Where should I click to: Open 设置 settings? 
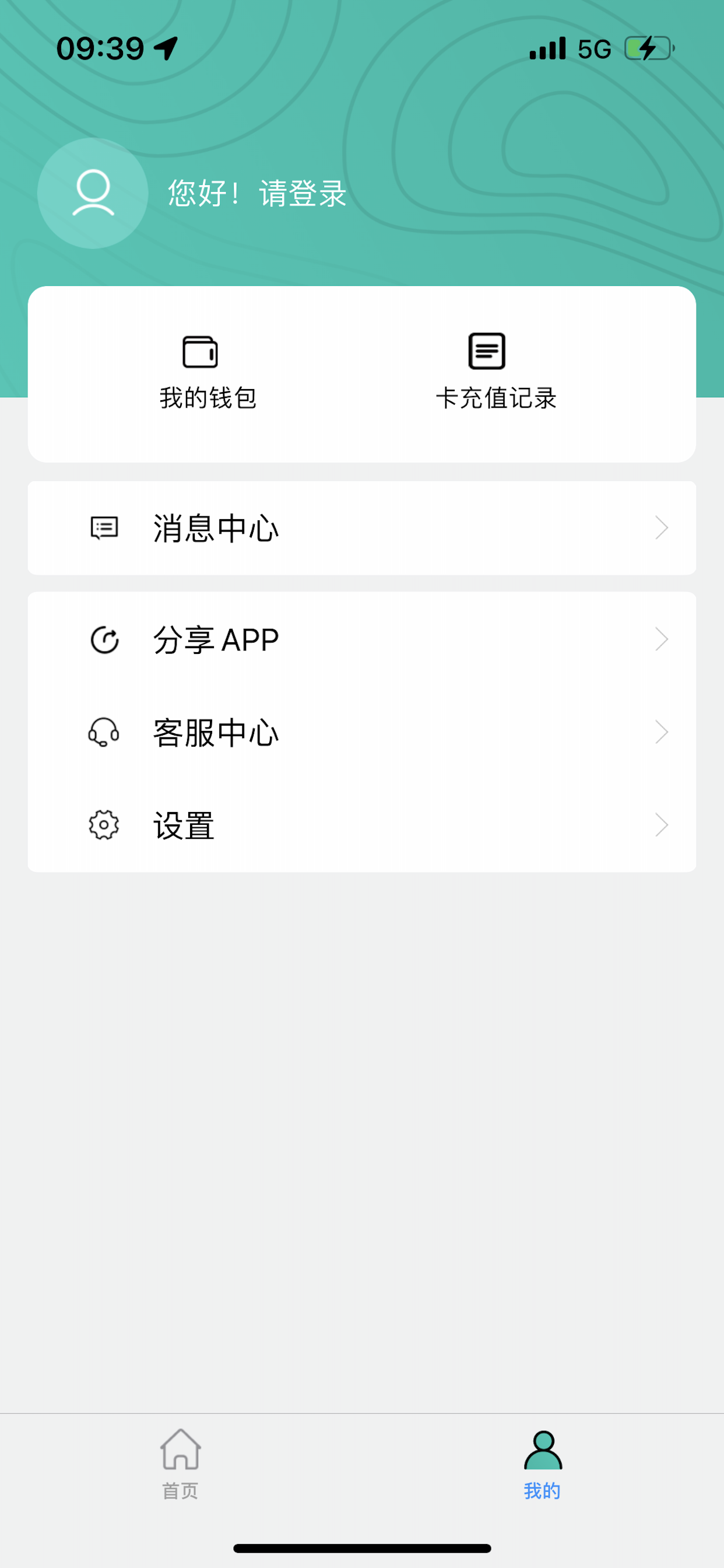(362, 825)
